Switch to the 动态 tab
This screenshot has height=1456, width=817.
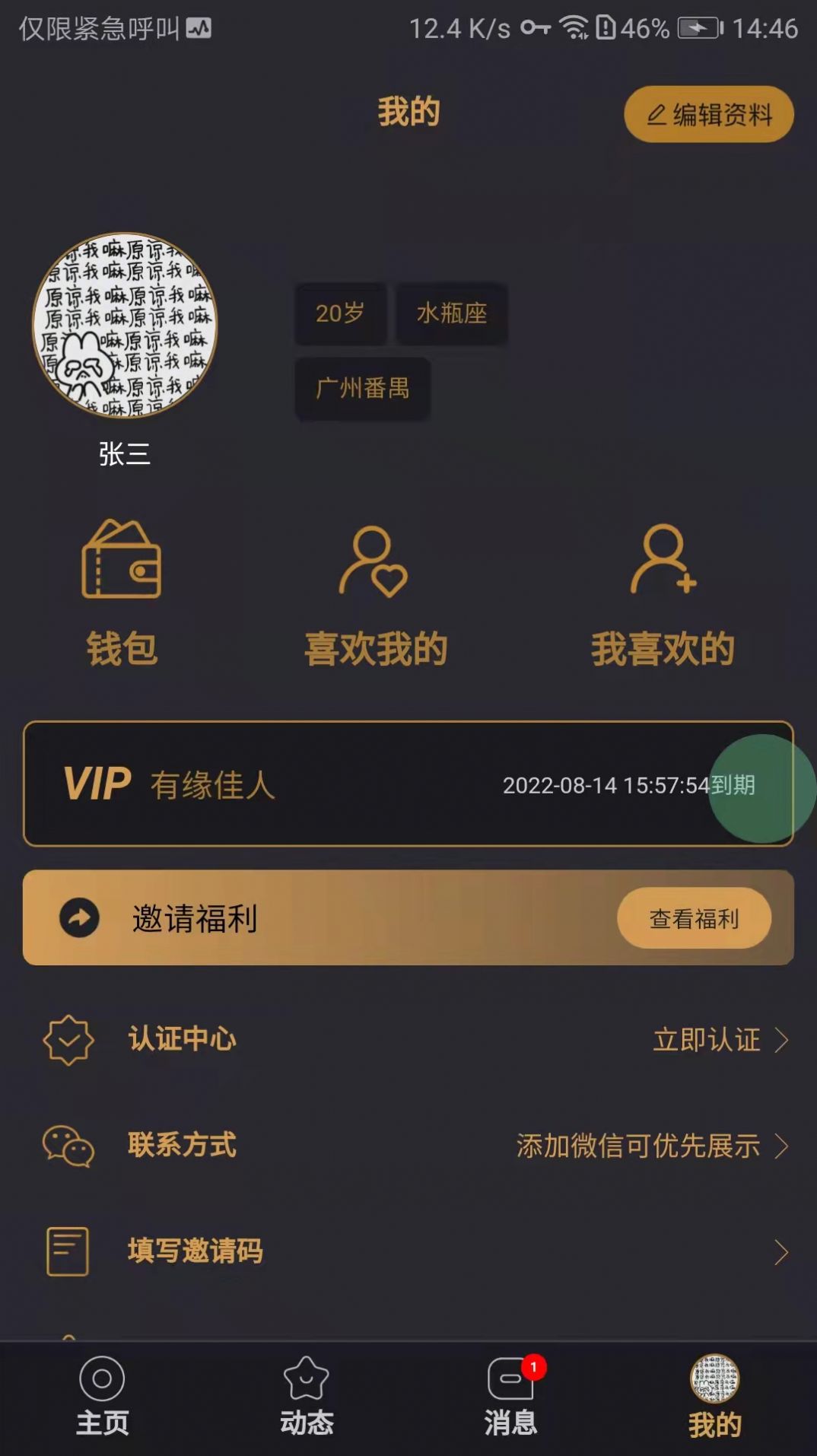pyautogui.click(x=307, y=1397)
